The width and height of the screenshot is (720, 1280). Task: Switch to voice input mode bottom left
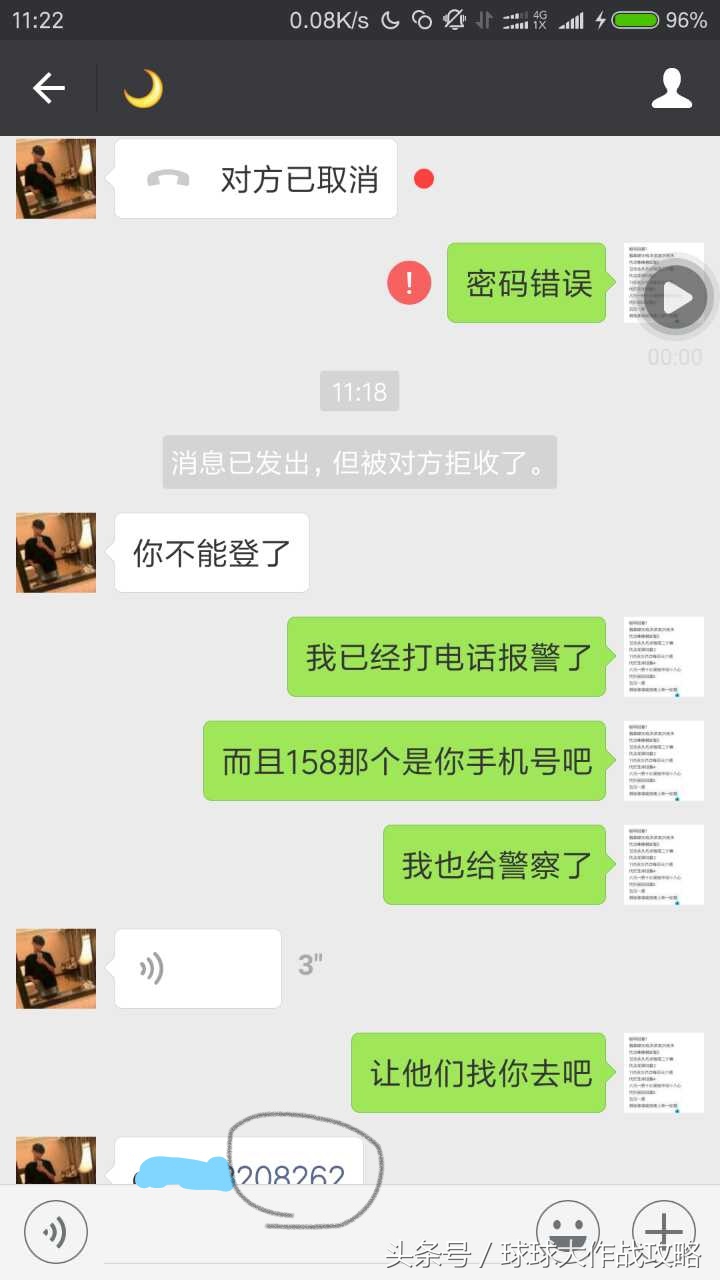coord(55,1231)
